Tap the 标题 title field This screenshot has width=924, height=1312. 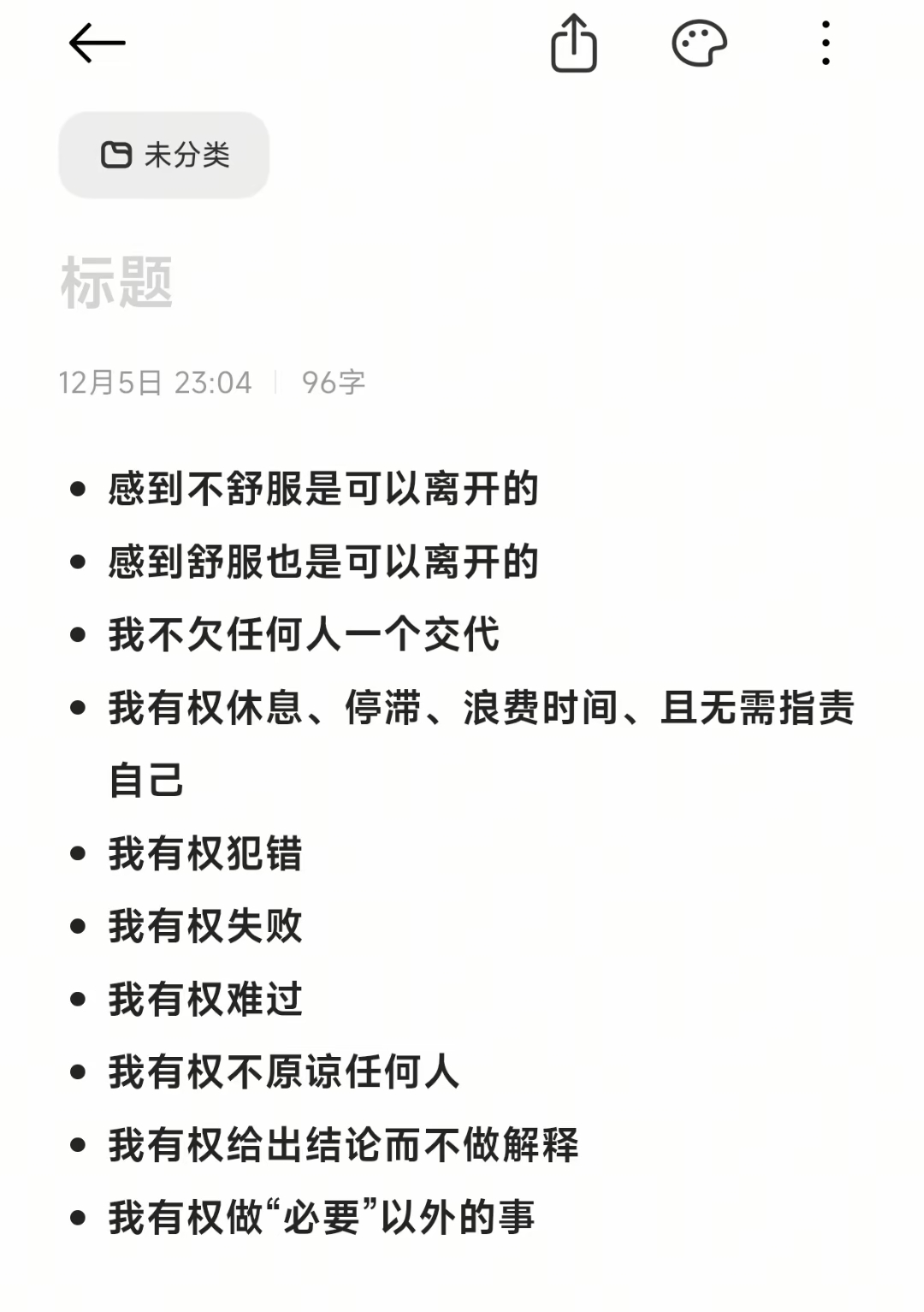(x=117, y=282)
